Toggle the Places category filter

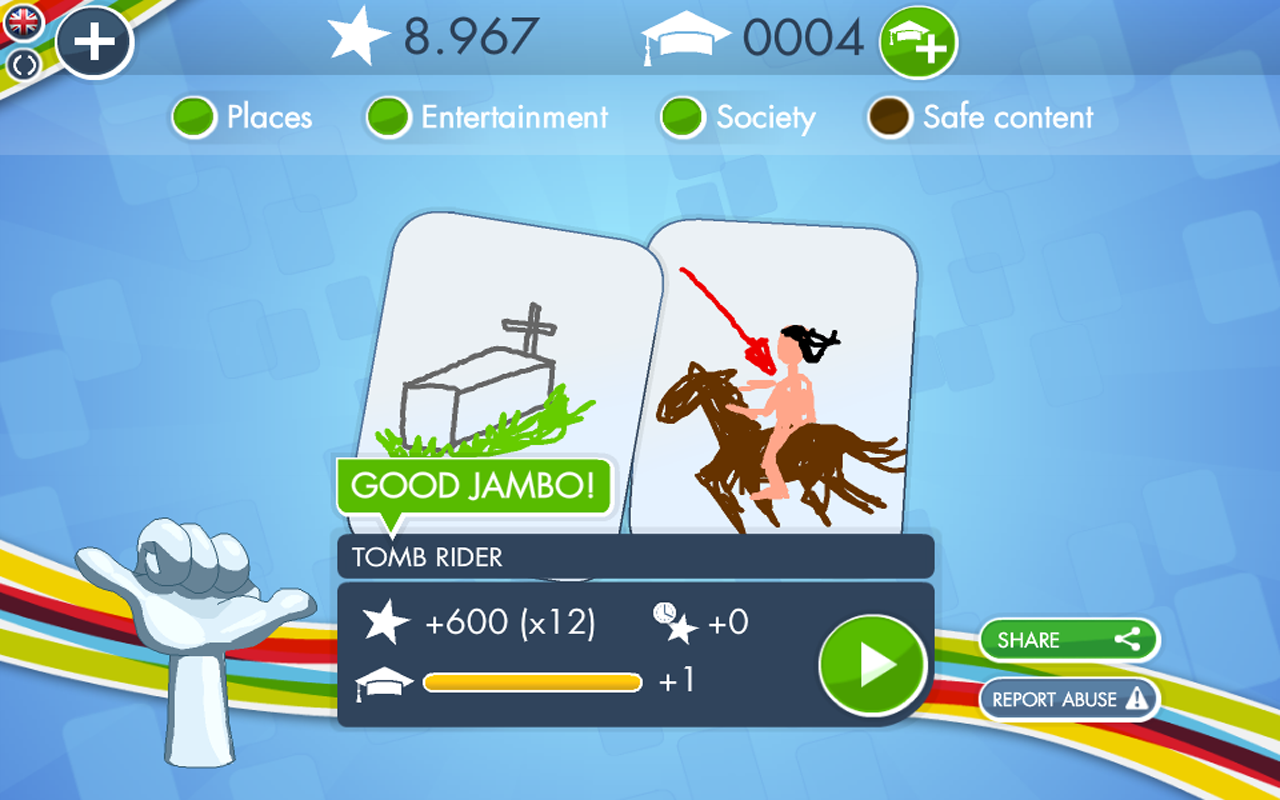(194, 118)
